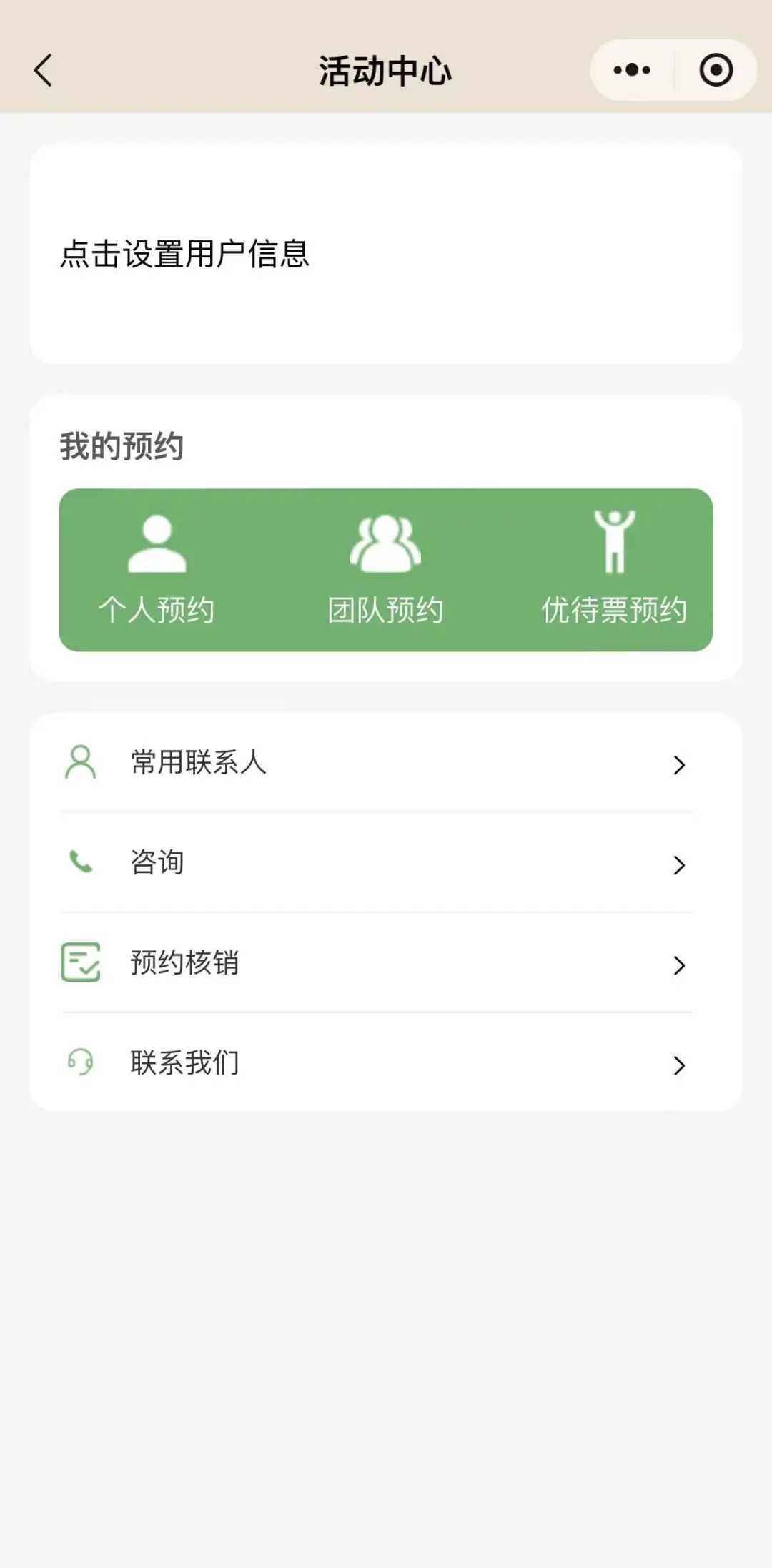Tap the circular capsule close icon
This screenshot has height=1568, width=772.
[714, 69]
